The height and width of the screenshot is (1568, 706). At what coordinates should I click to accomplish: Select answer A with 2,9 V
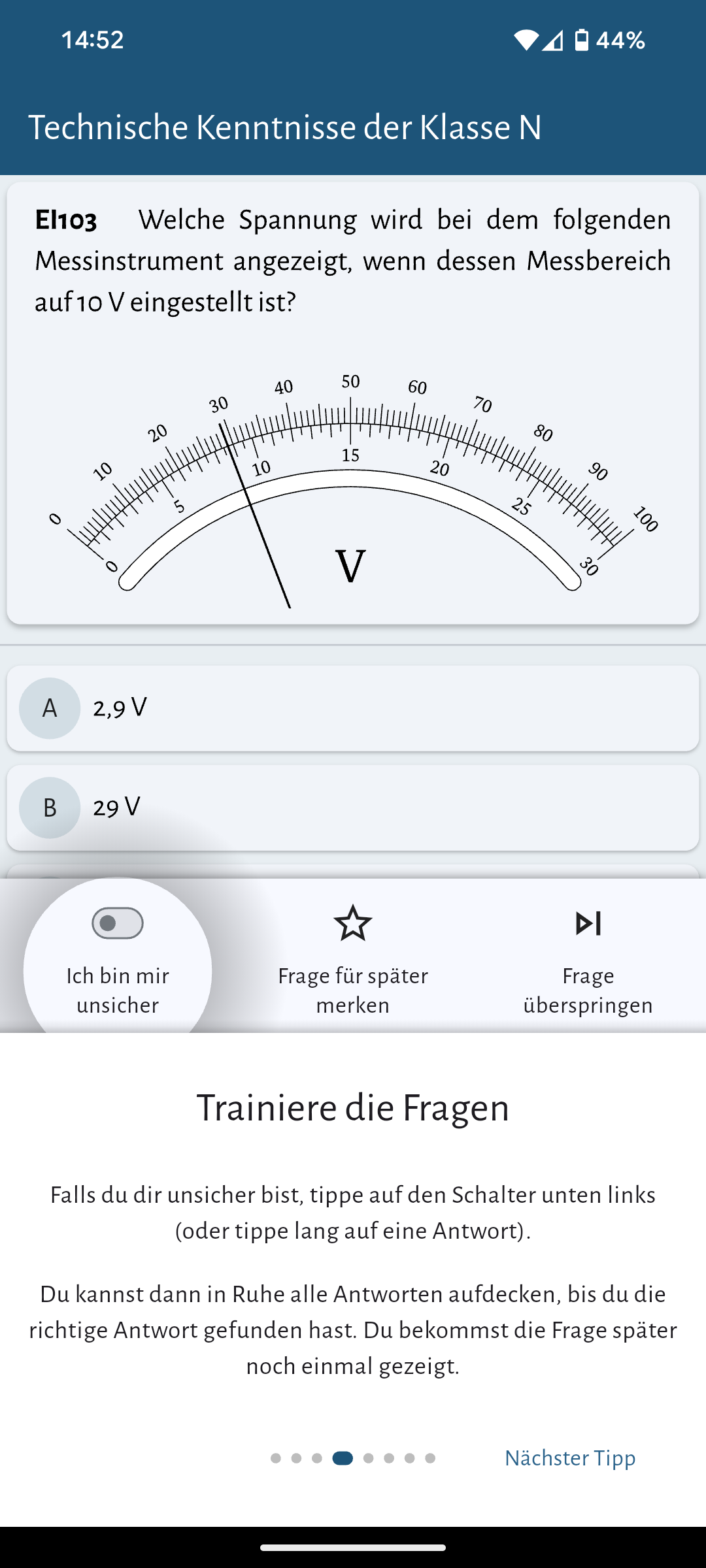tap(353, 708)
